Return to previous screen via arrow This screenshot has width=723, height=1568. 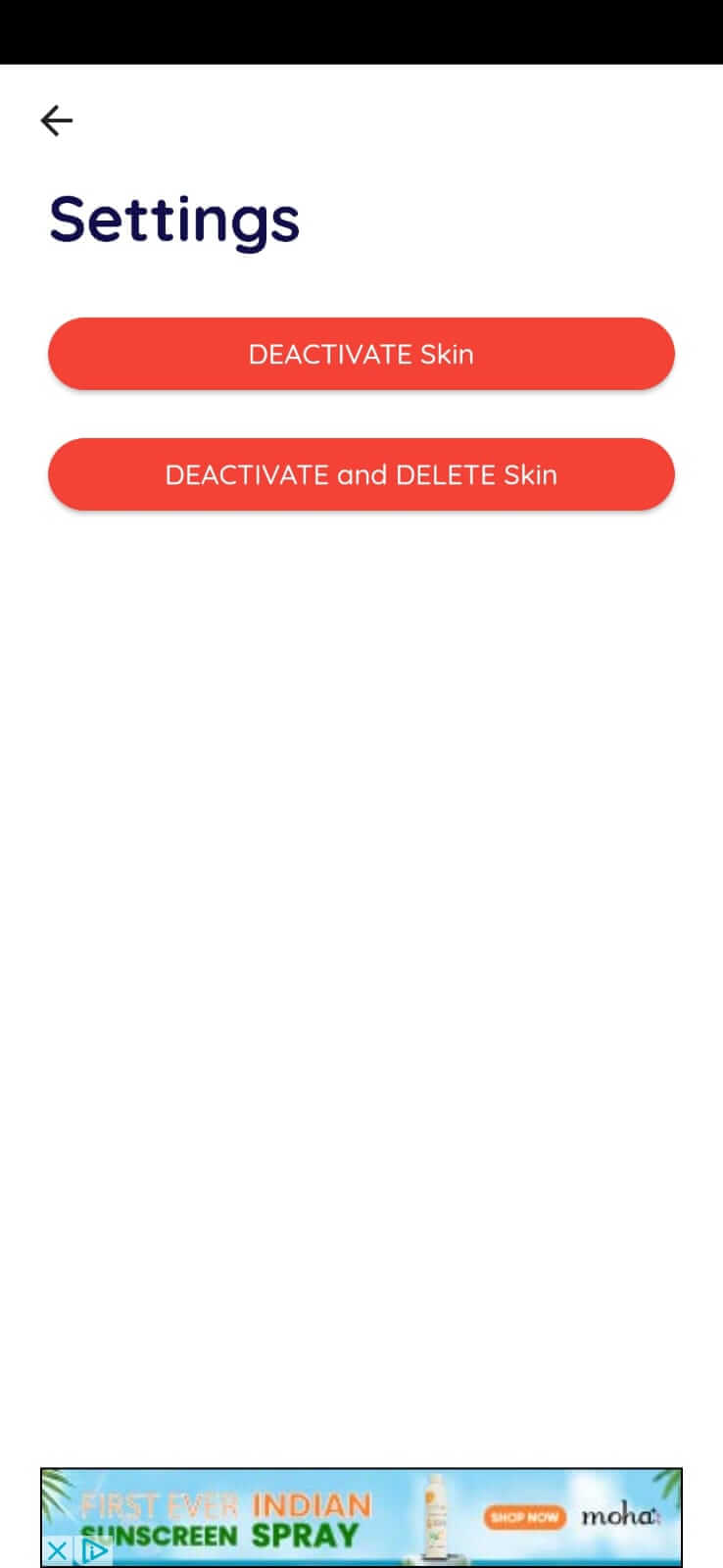[56, 120]
